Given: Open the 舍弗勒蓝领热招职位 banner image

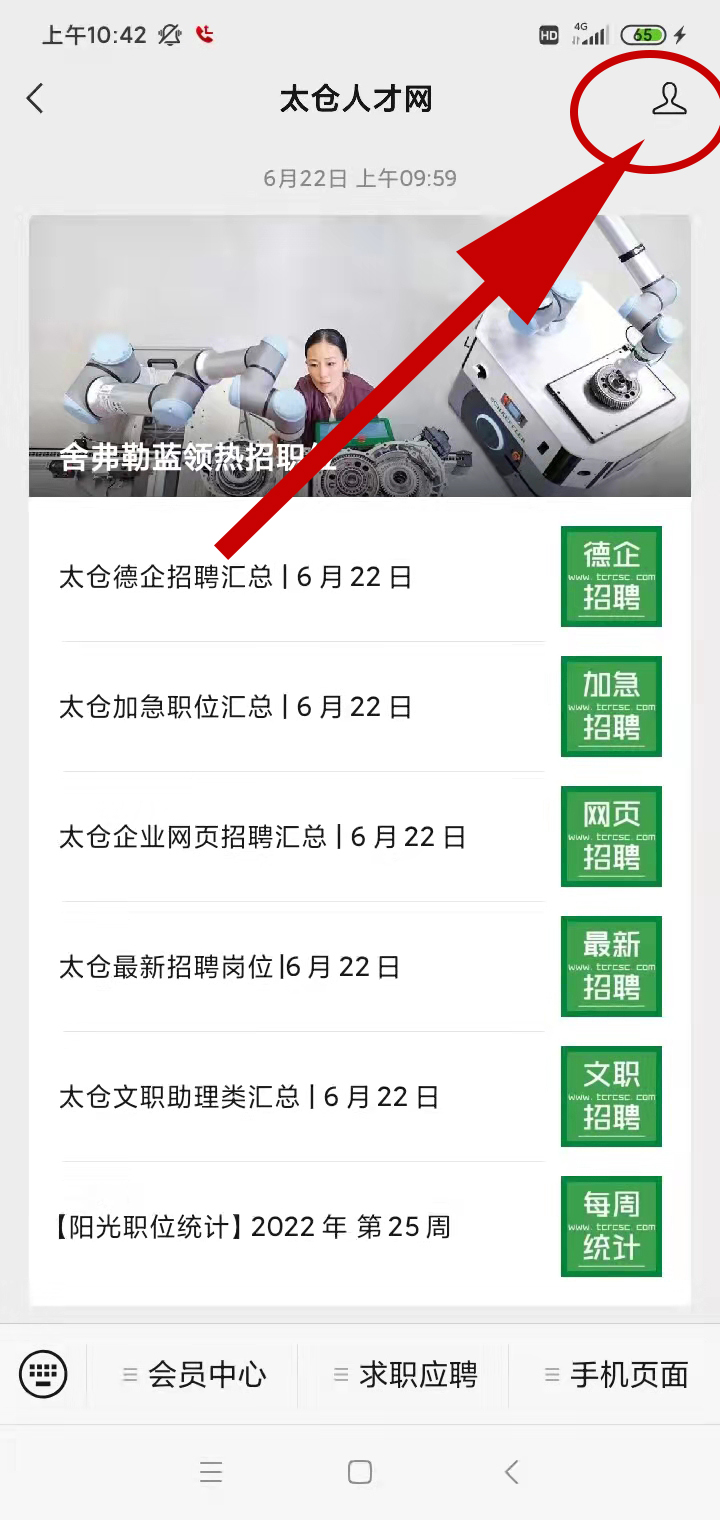Looking at the screenshot, I should pyautogui.click(x=360, y=355).
